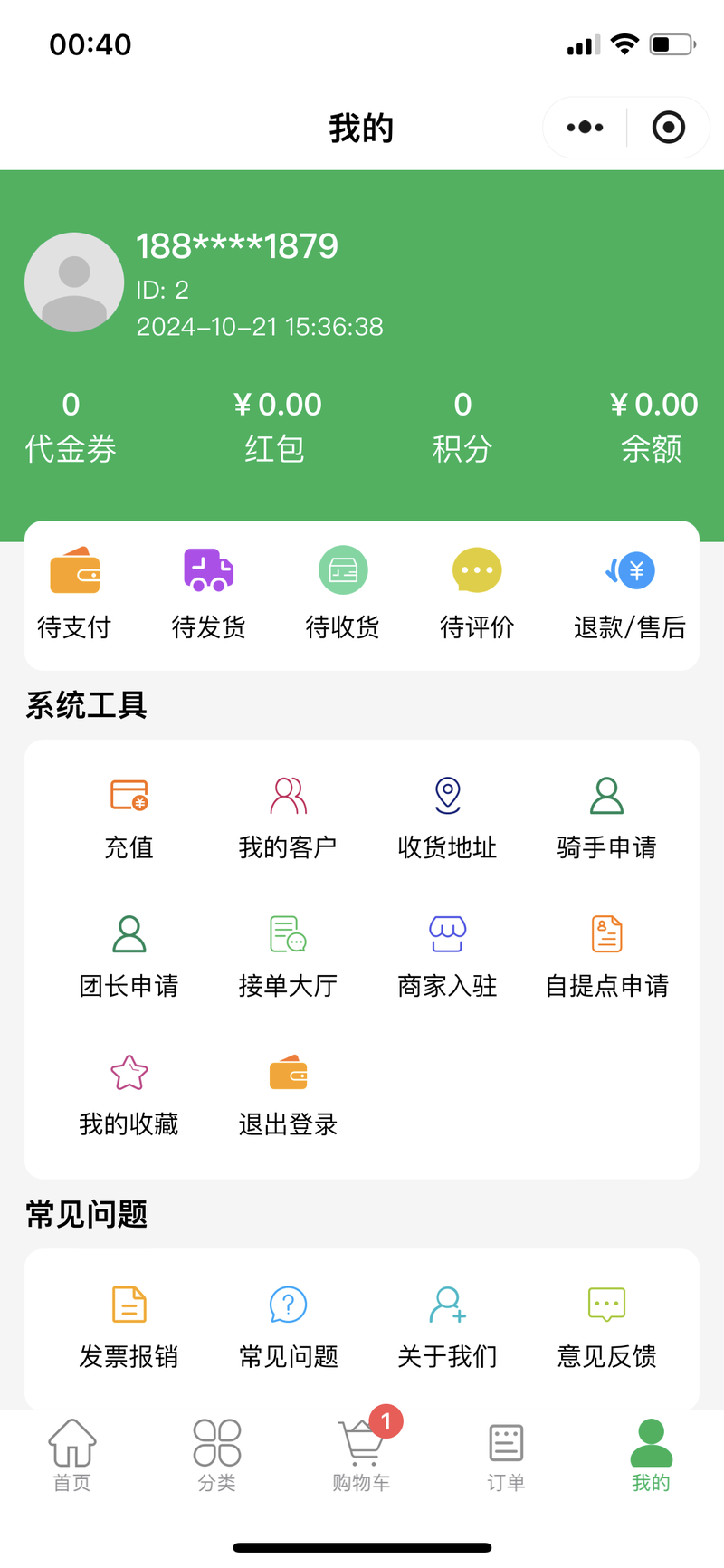
Task: Open 意见反馈
Action: 607,1327
